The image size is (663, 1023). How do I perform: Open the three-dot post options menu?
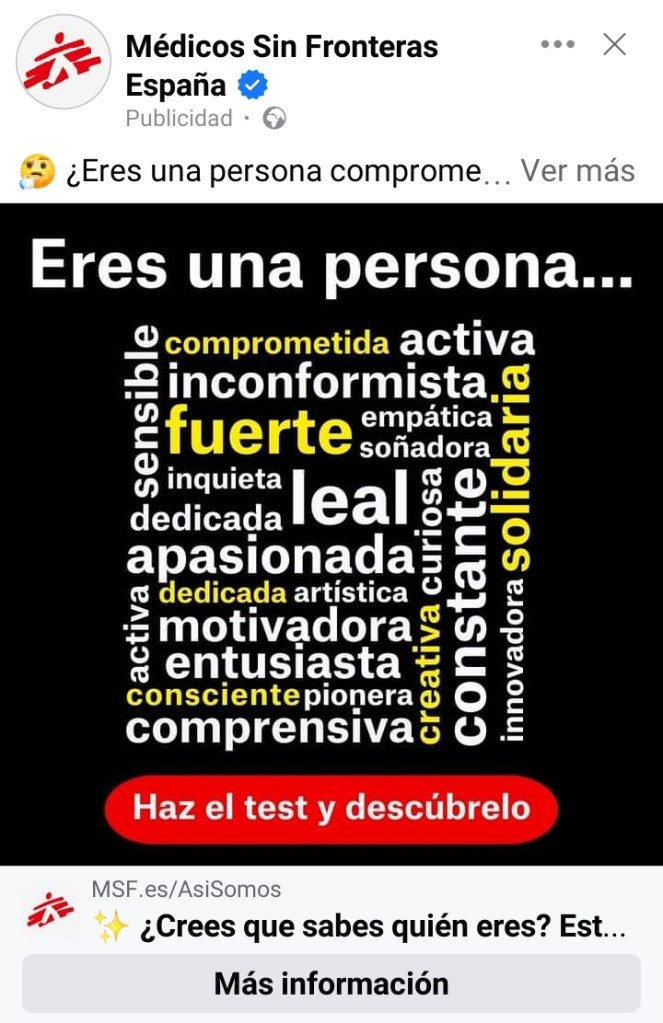point(557,45)
